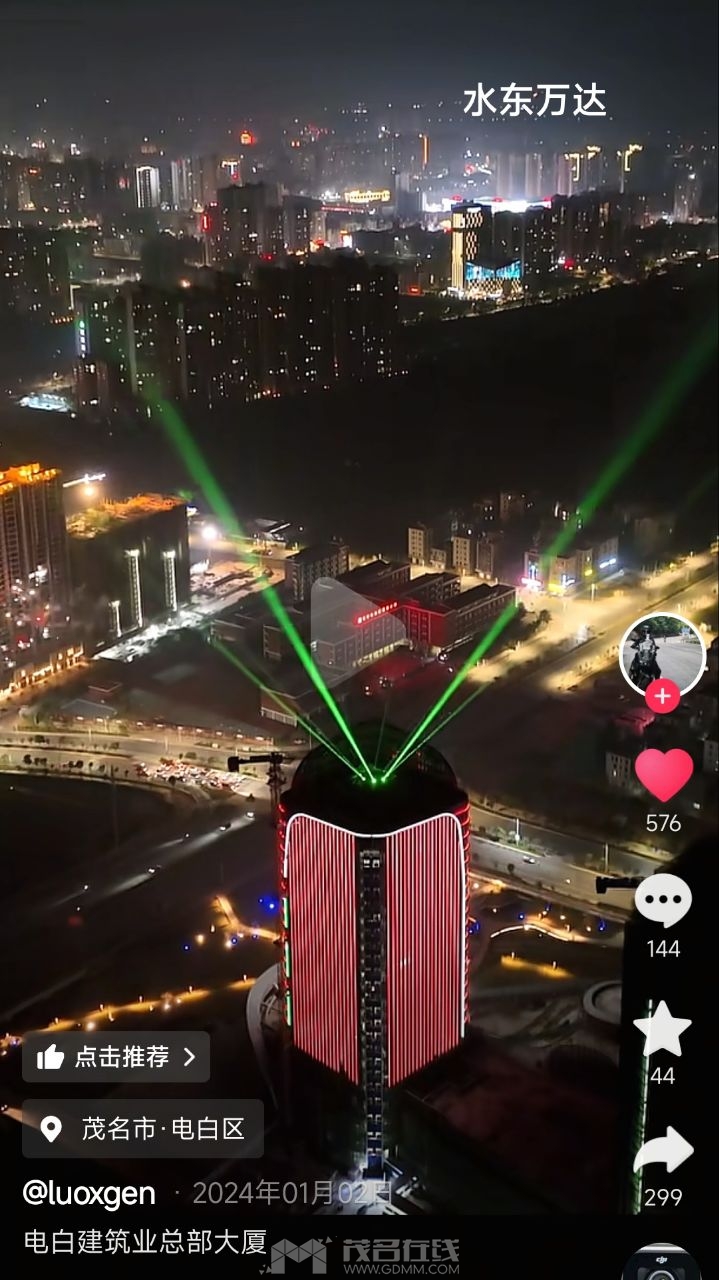
Task: Open the creator's profile avatar
Action: click(662, 654)
